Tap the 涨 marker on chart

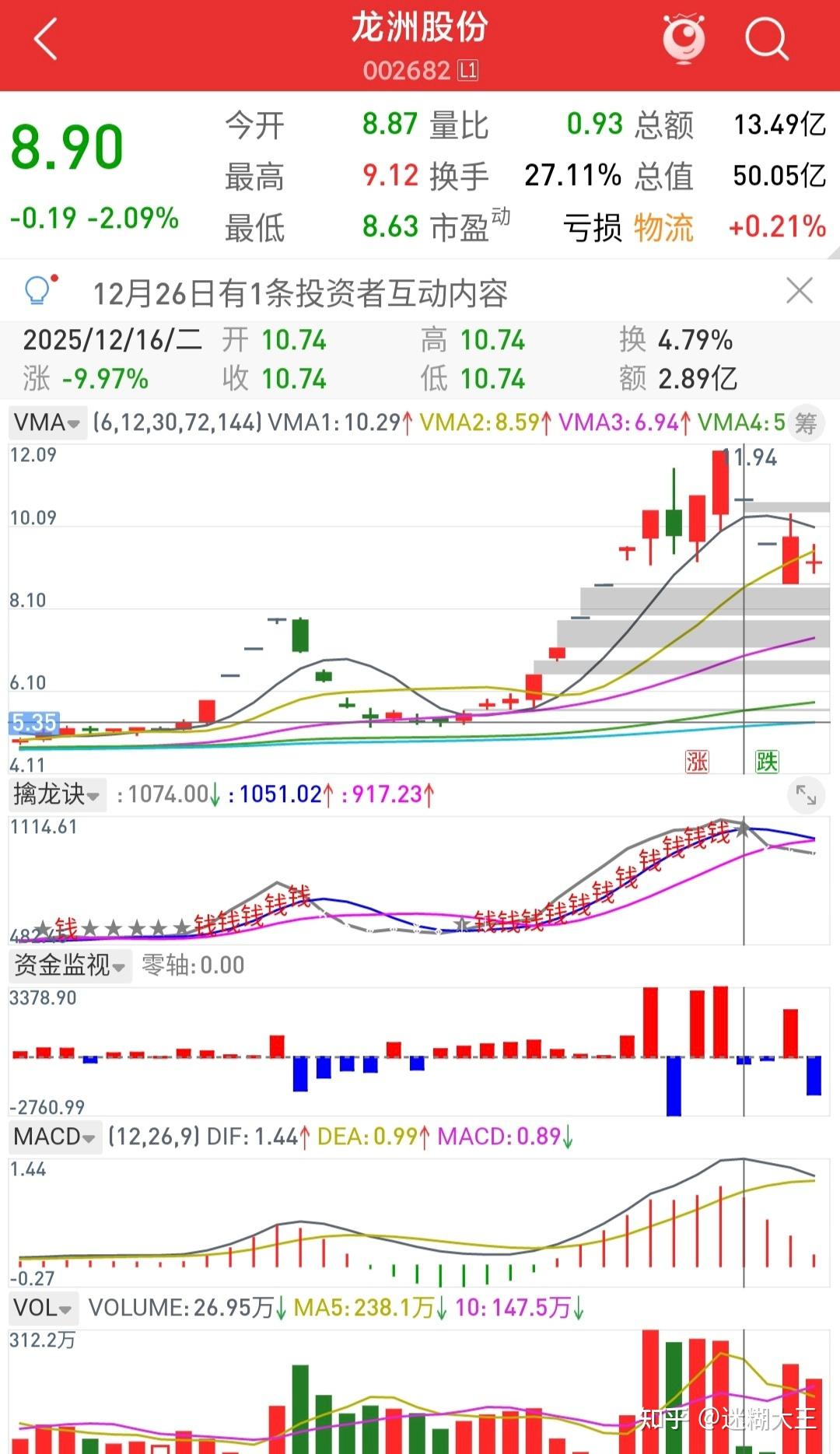(697, 761)
